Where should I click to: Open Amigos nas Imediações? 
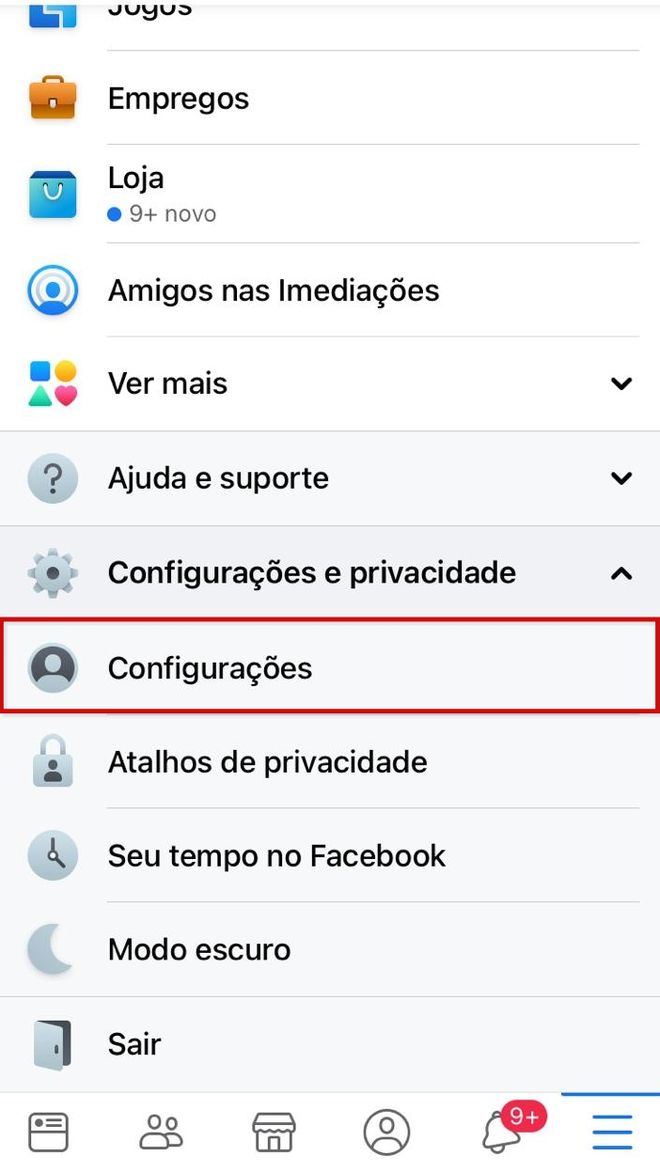point(330,289)
